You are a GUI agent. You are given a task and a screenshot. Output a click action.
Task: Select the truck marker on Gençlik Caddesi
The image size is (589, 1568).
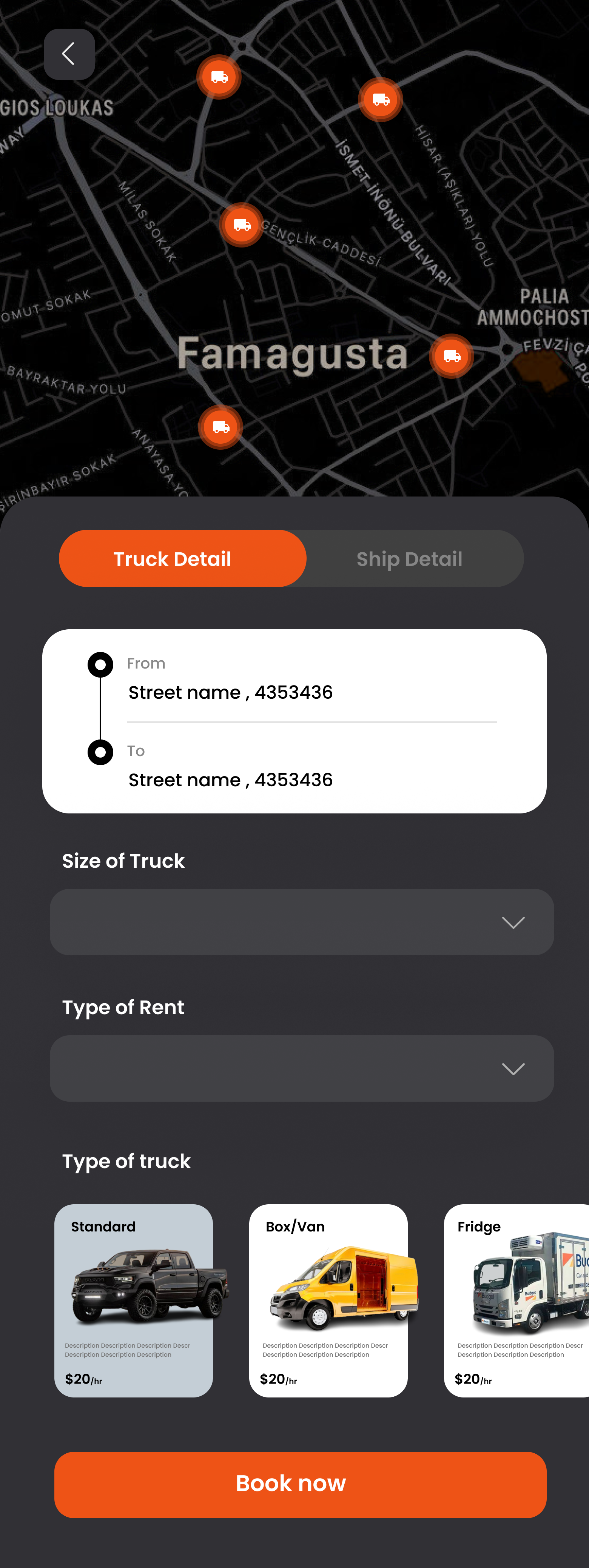tap(242, 224)
